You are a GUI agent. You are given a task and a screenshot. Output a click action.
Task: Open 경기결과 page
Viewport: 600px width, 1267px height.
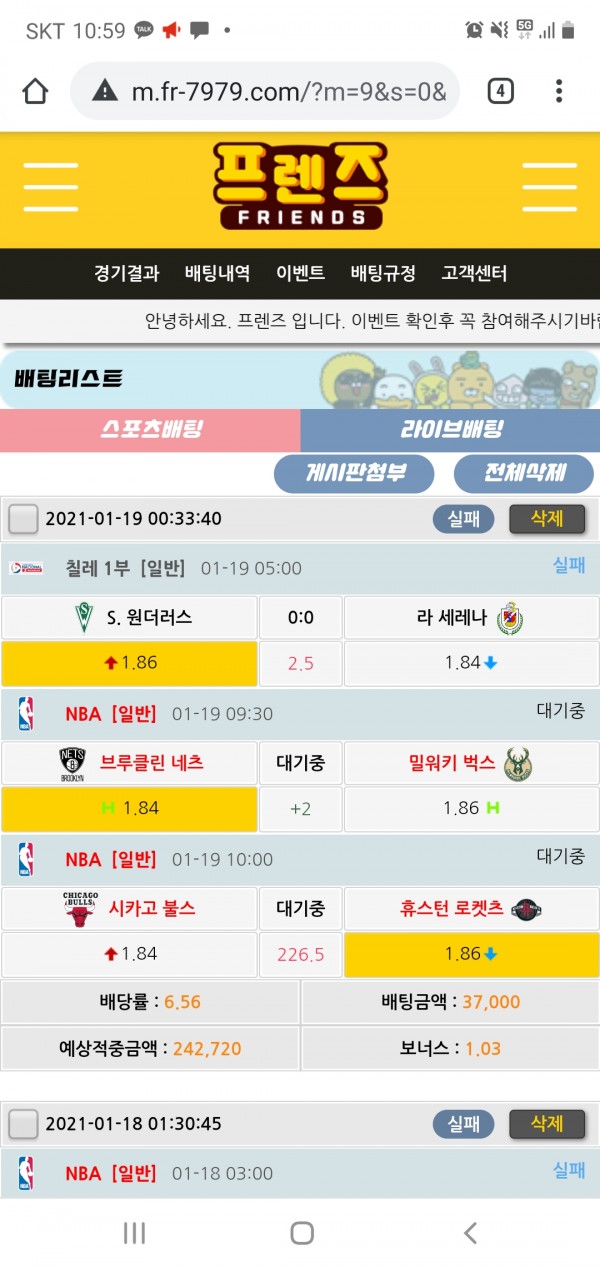126,273
